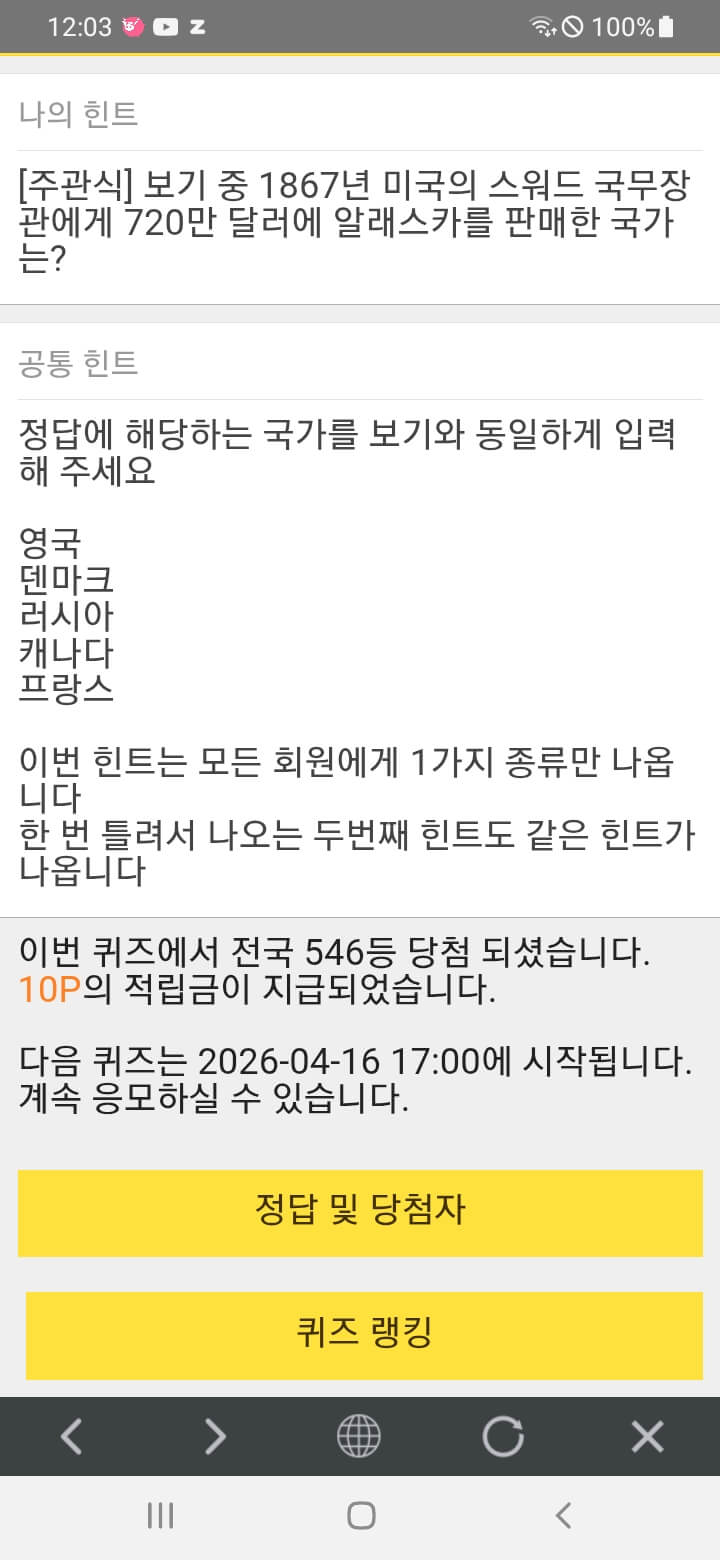Go back to the previous web page
The height and width of the screenshot is (1560, 720).
pos(71,1437)
